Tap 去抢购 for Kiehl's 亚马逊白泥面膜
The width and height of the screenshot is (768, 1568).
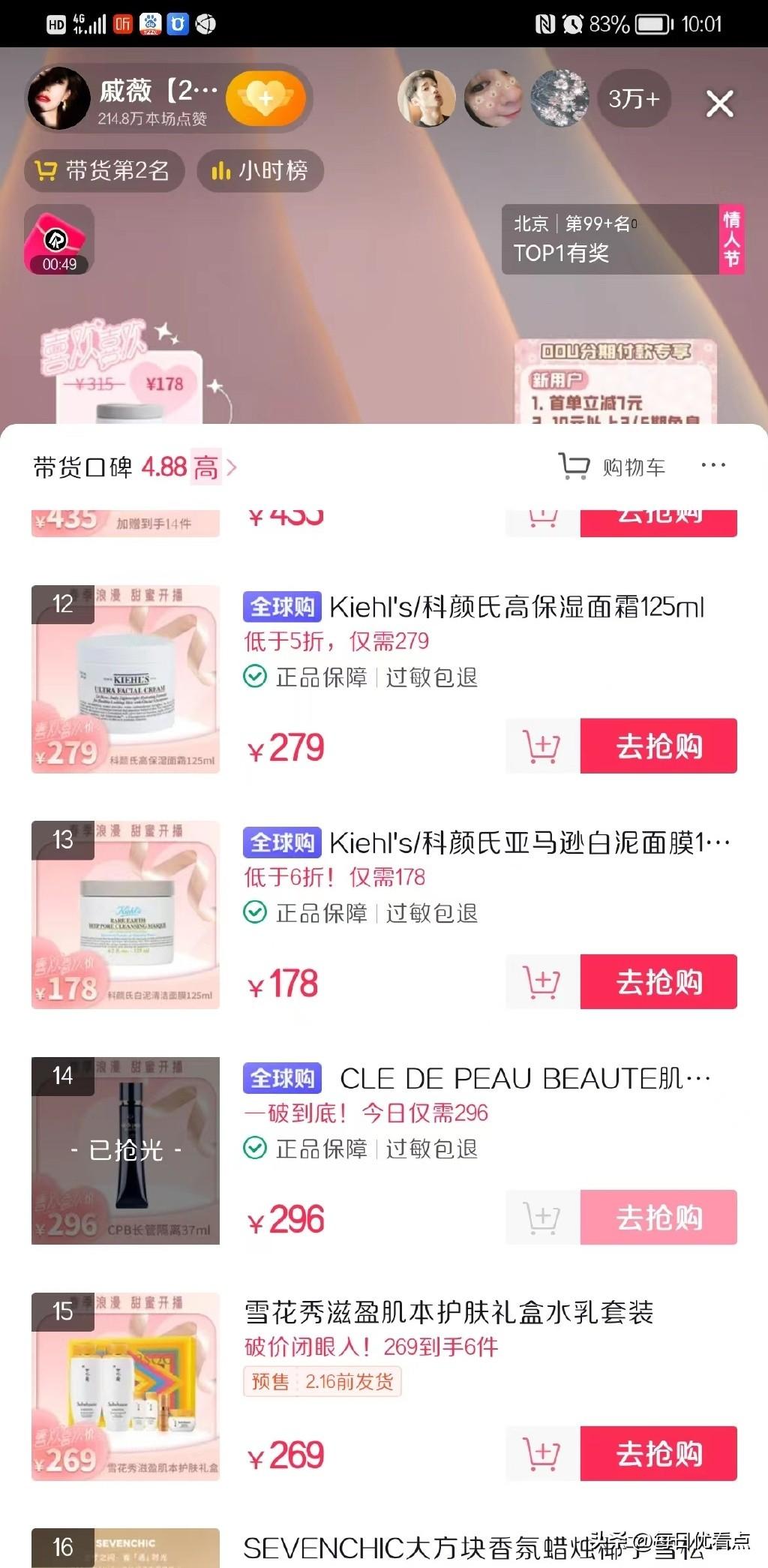pos(658,982)
